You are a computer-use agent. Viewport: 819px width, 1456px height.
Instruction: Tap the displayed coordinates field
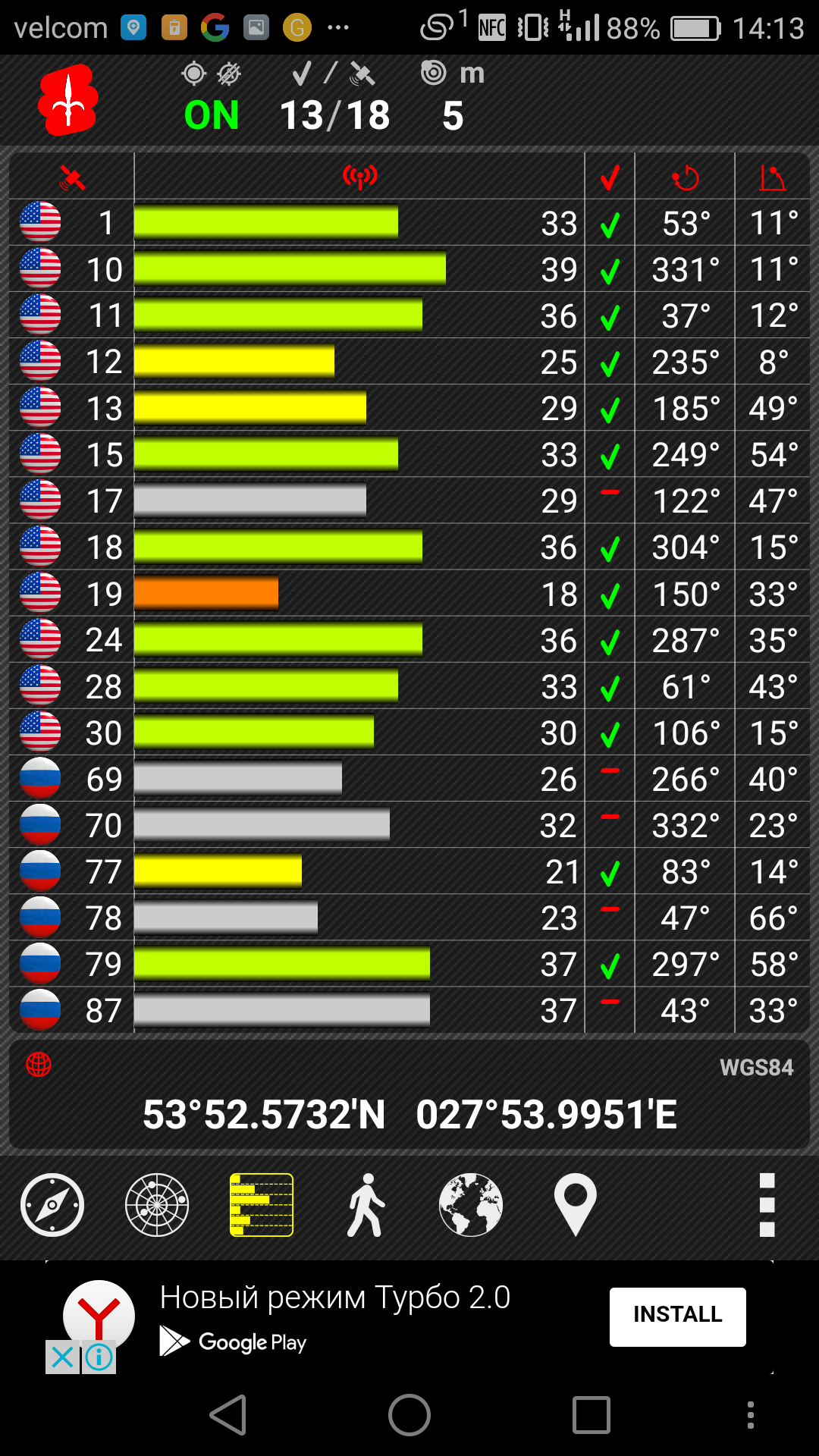point(409,1115)
